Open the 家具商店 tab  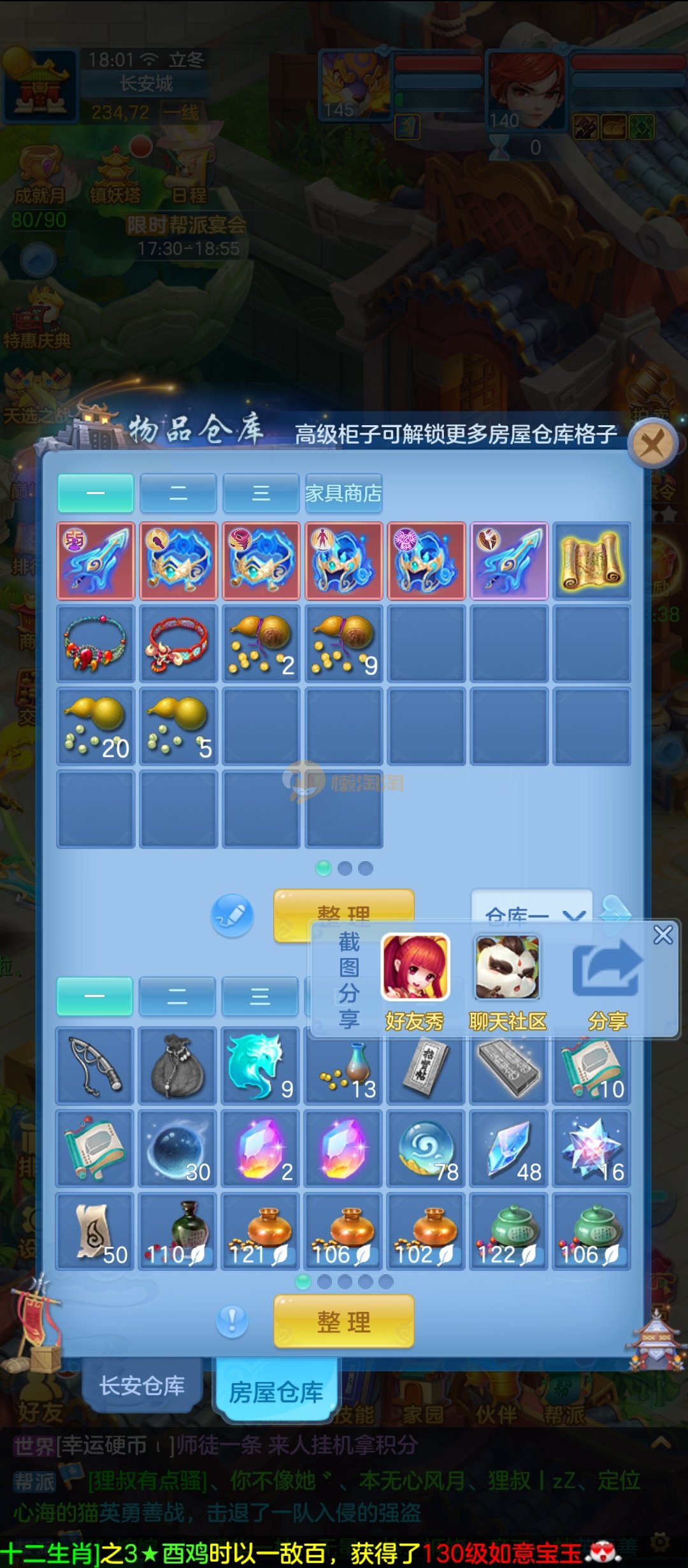click(x=343, y=493)
